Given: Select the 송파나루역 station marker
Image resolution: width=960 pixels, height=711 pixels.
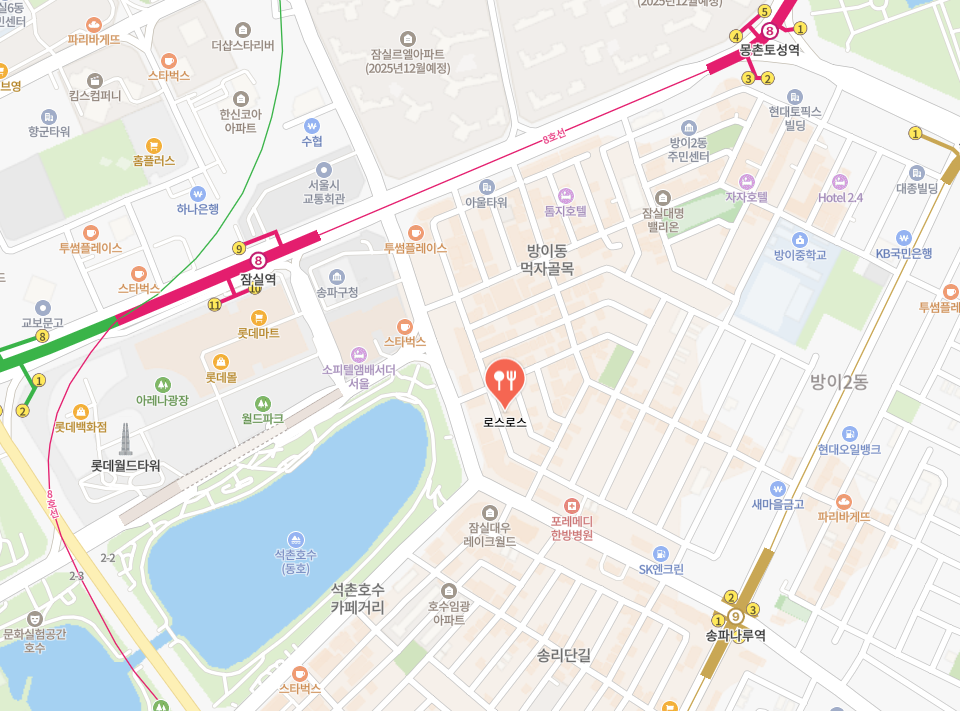Looking at the screenshot, I should tap(736, 616).
